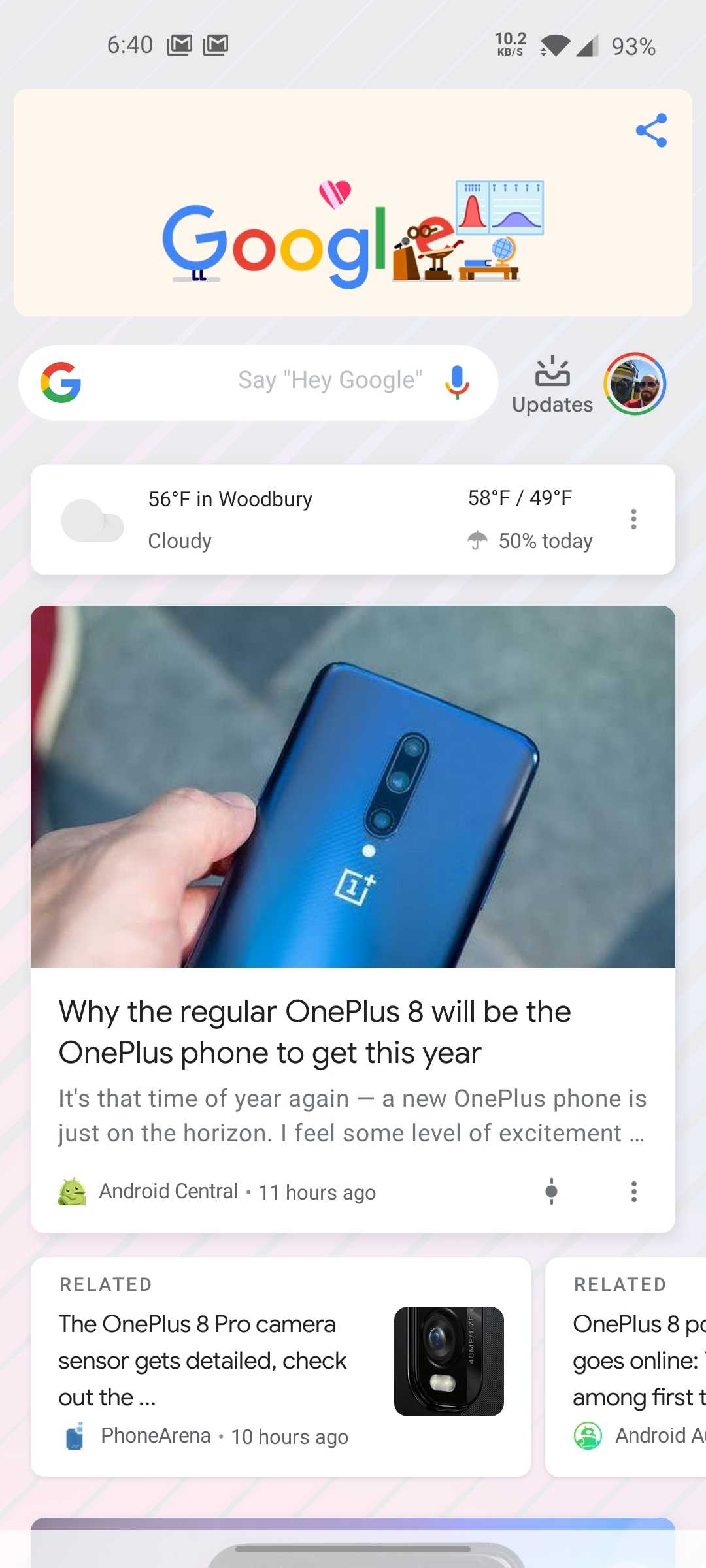Open the weather card overflow menu
The image size is (706, 1568).
pos(633,519)
